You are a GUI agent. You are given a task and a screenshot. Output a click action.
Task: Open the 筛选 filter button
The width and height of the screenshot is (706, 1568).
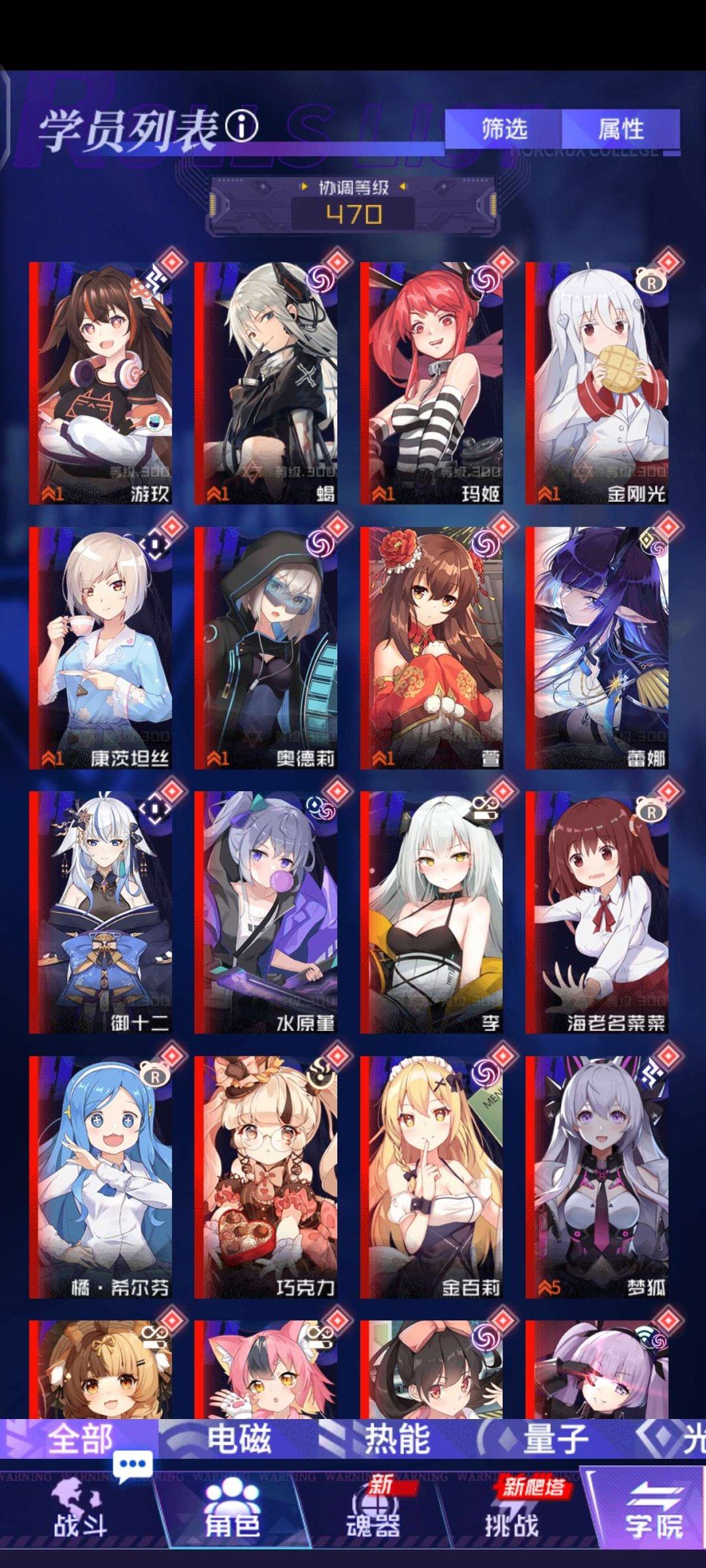click(503, 129)
